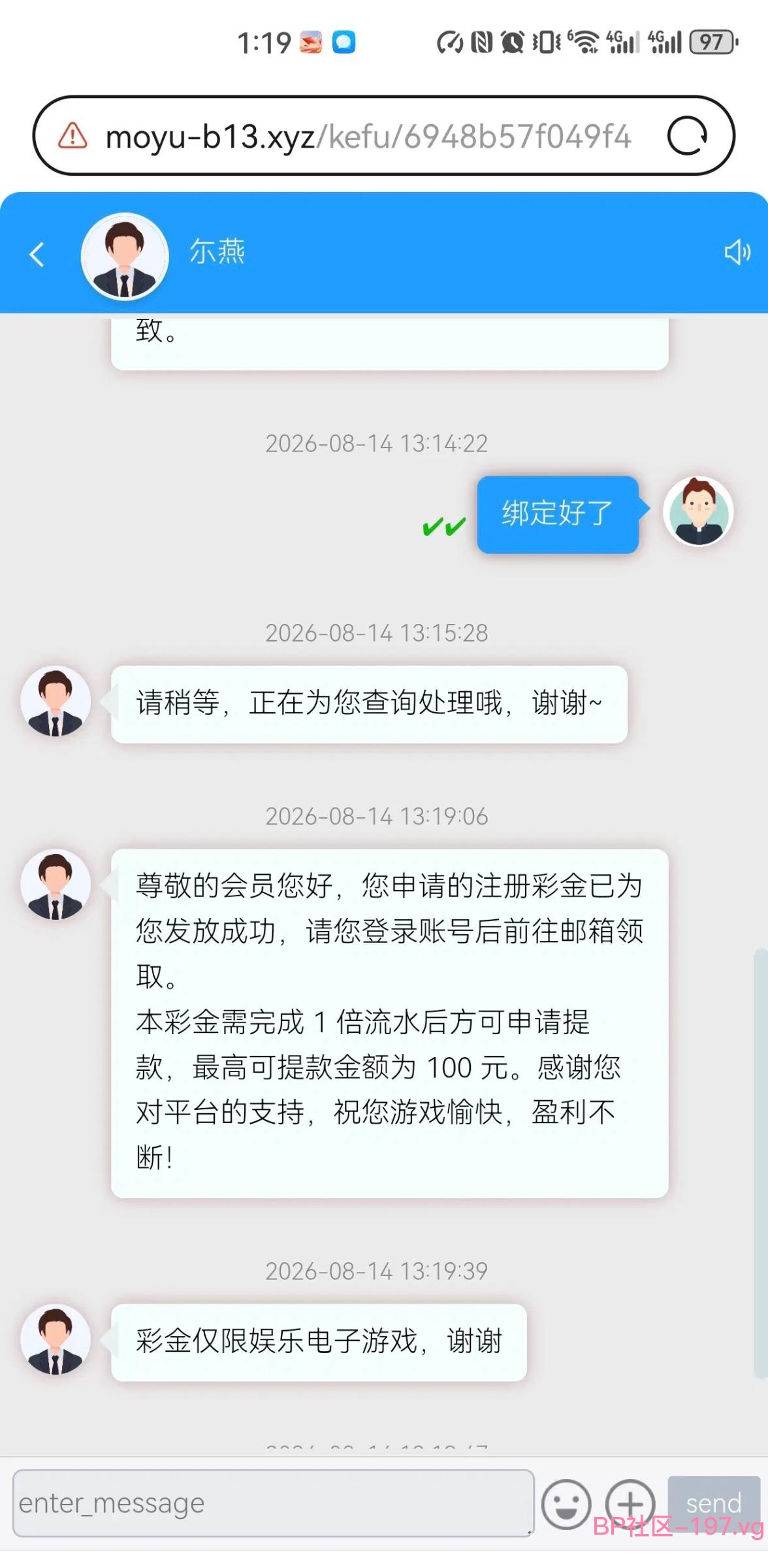Go back using the header arrow
The width and height of the screenshot is (768, 1568).
[x=37, y=254]
